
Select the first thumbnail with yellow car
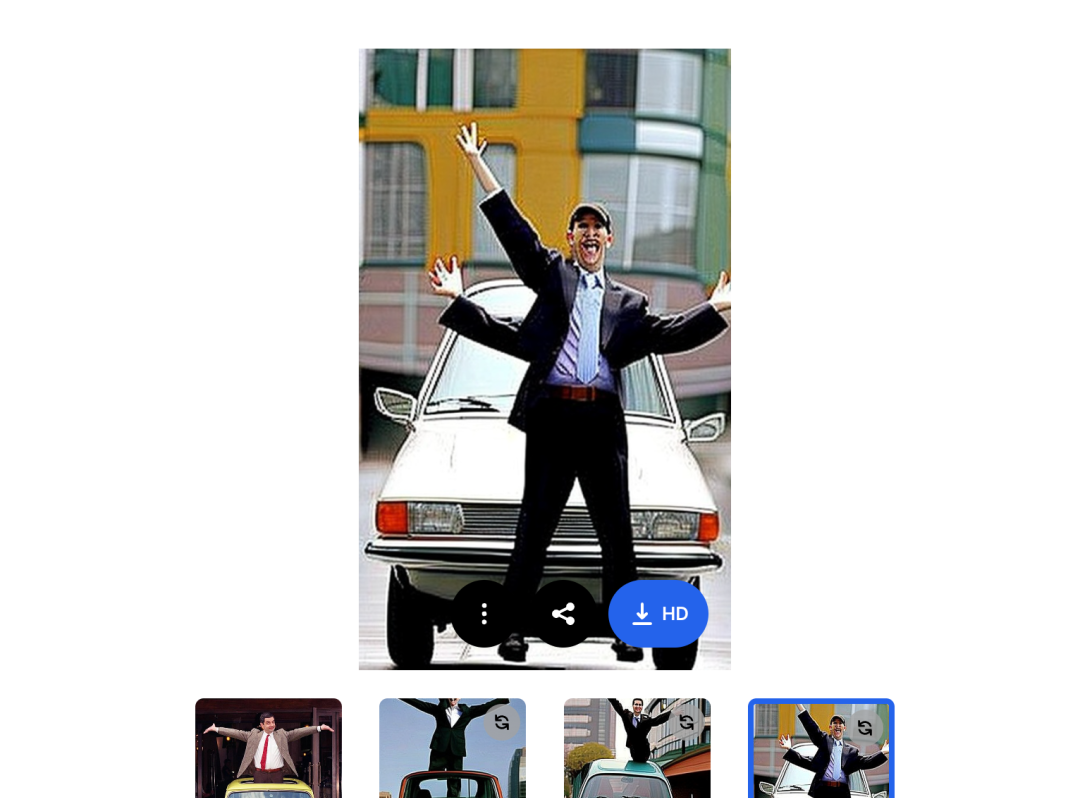[268, 750]
